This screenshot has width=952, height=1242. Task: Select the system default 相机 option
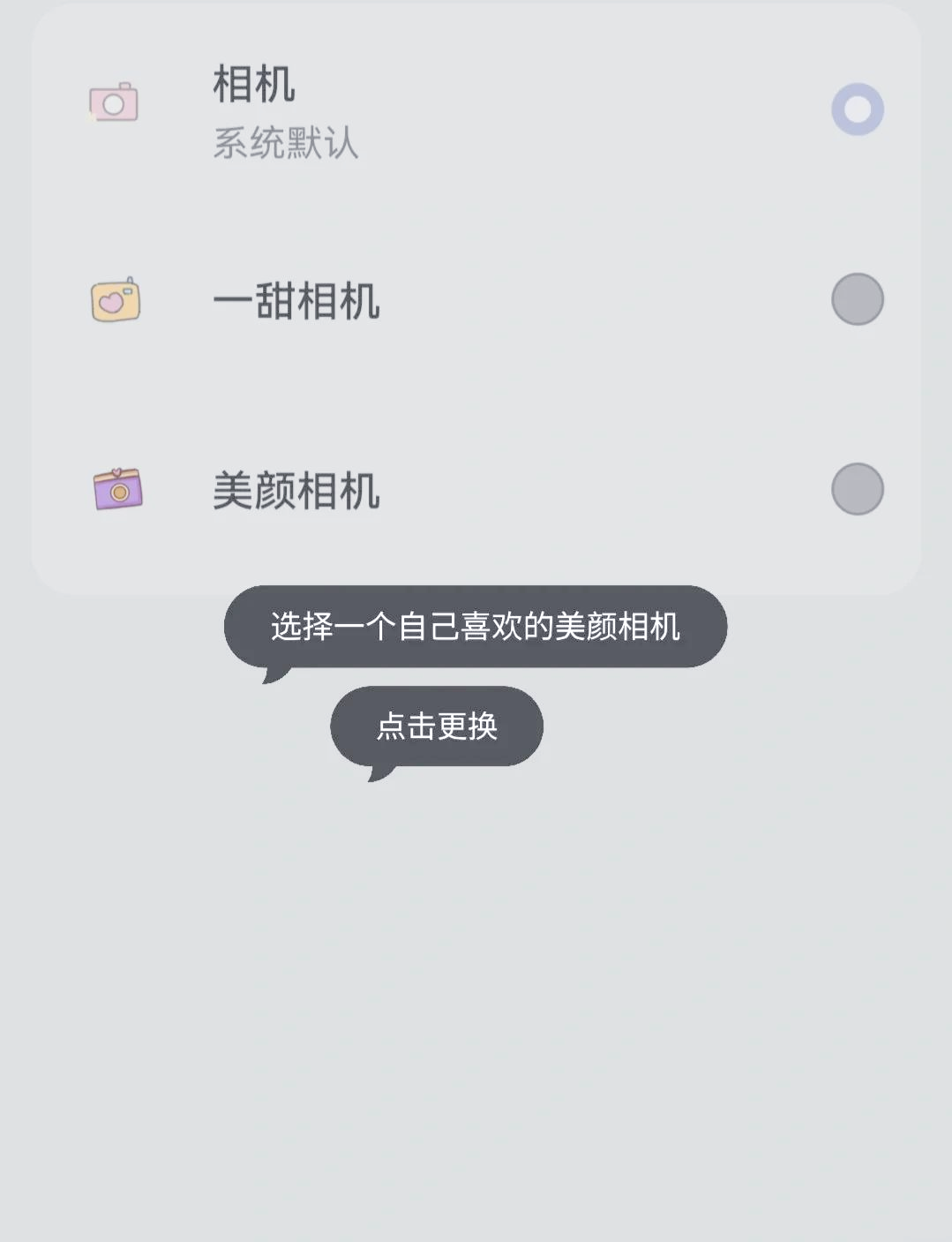pos(857,109)
